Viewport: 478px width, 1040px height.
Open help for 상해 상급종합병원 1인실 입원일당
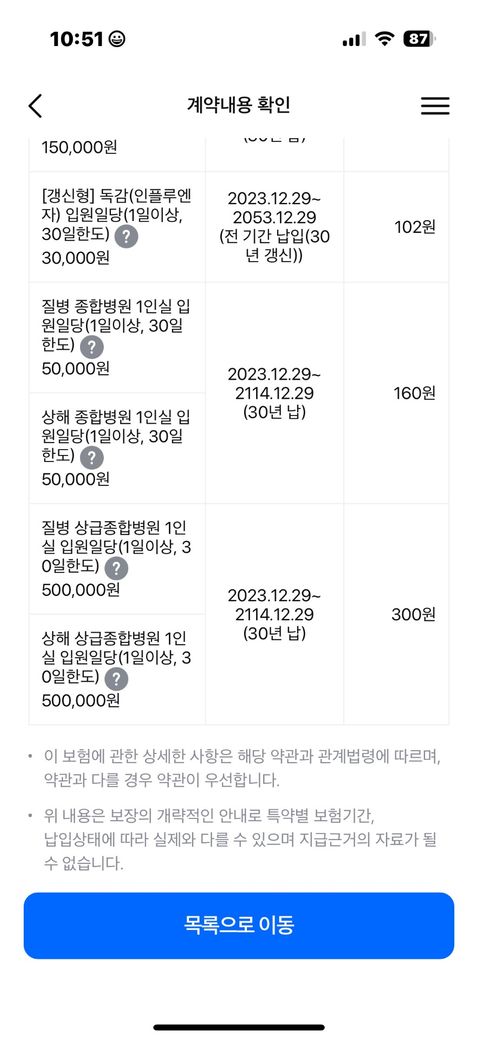116,679
